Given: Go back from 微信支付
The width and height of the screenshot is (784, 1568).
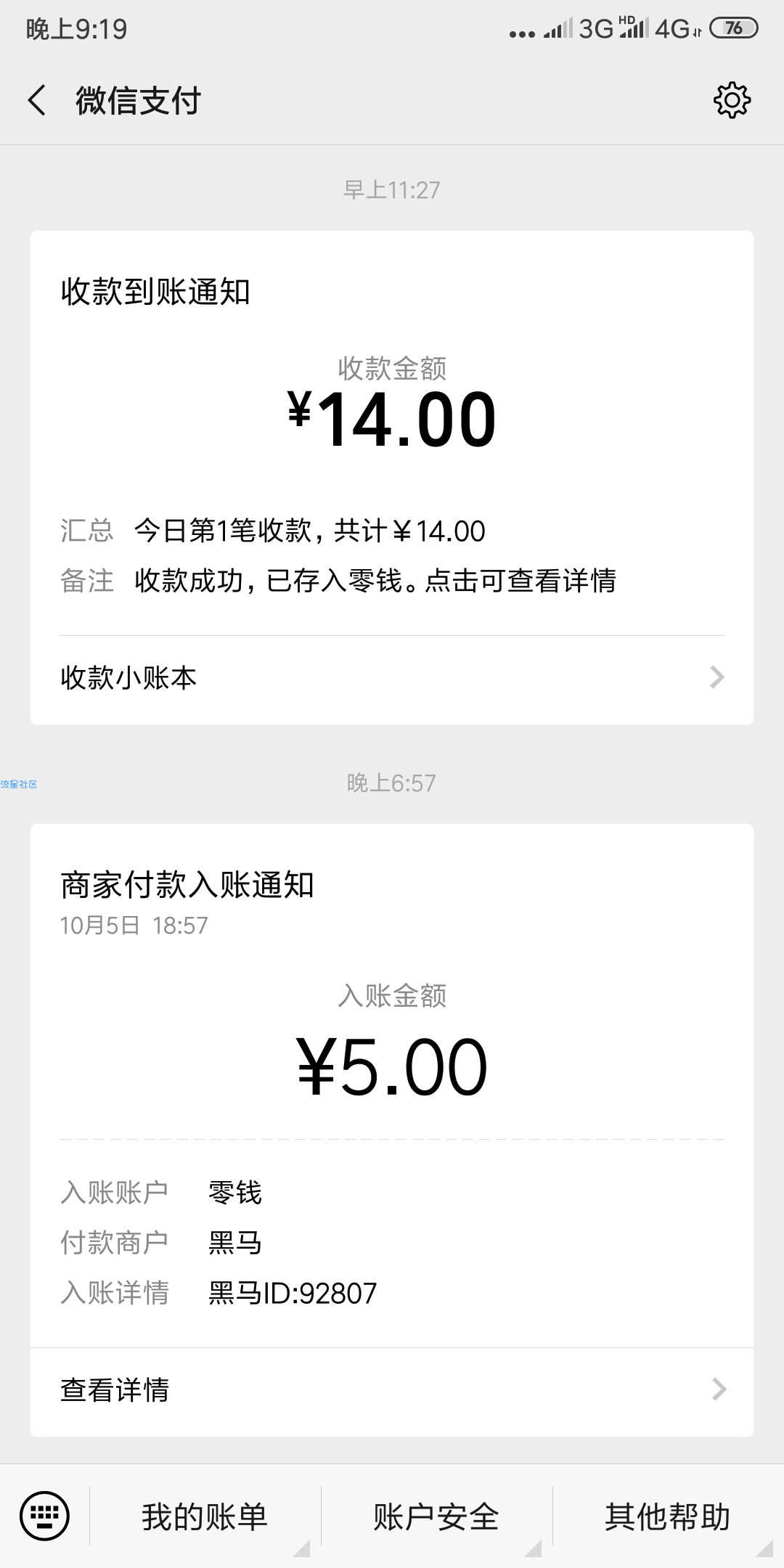Looking at the screenshot, I should 37,100.
